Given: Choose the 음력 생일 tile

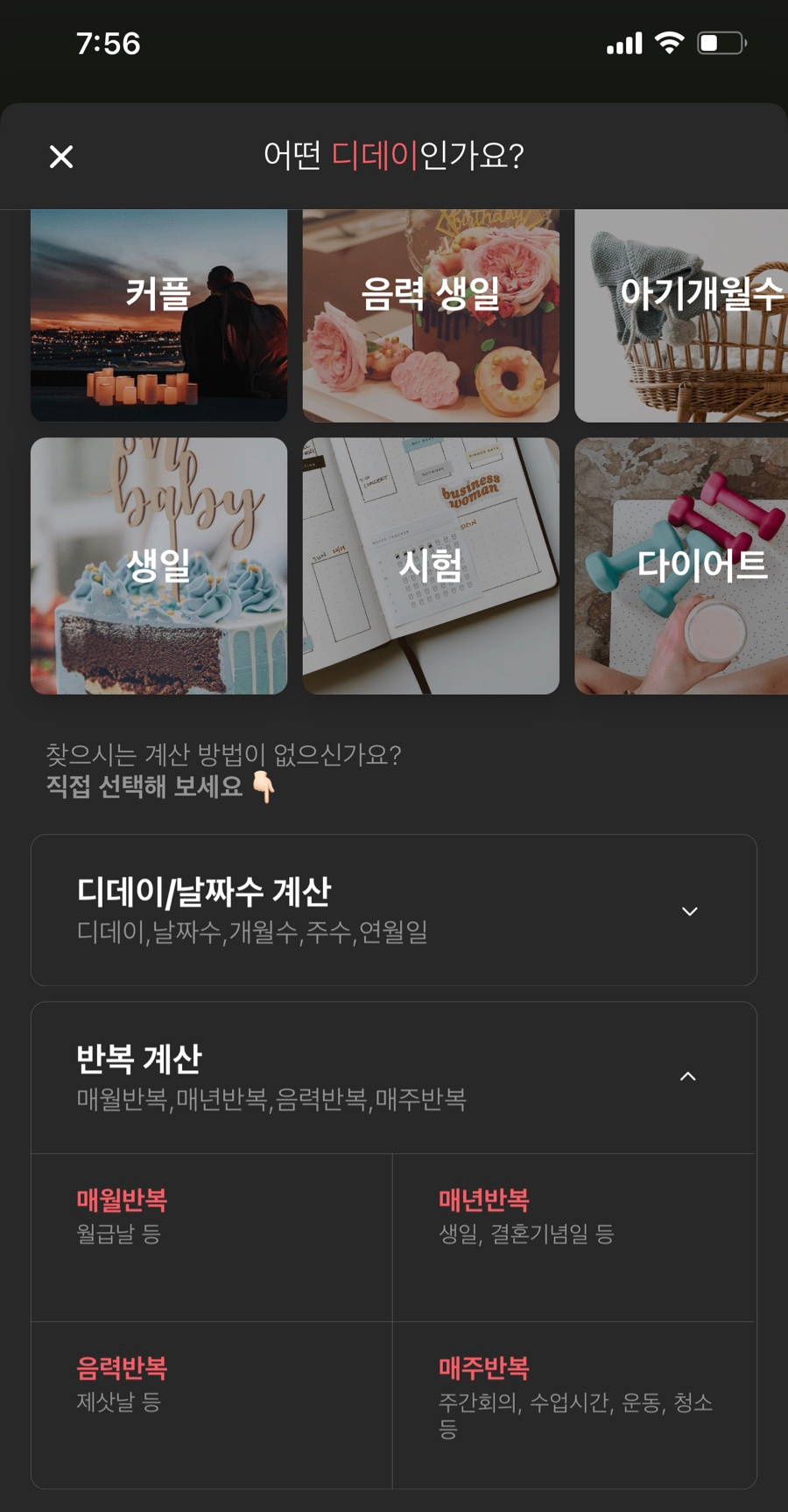Looking at the screenshot, I should [430, 315].
